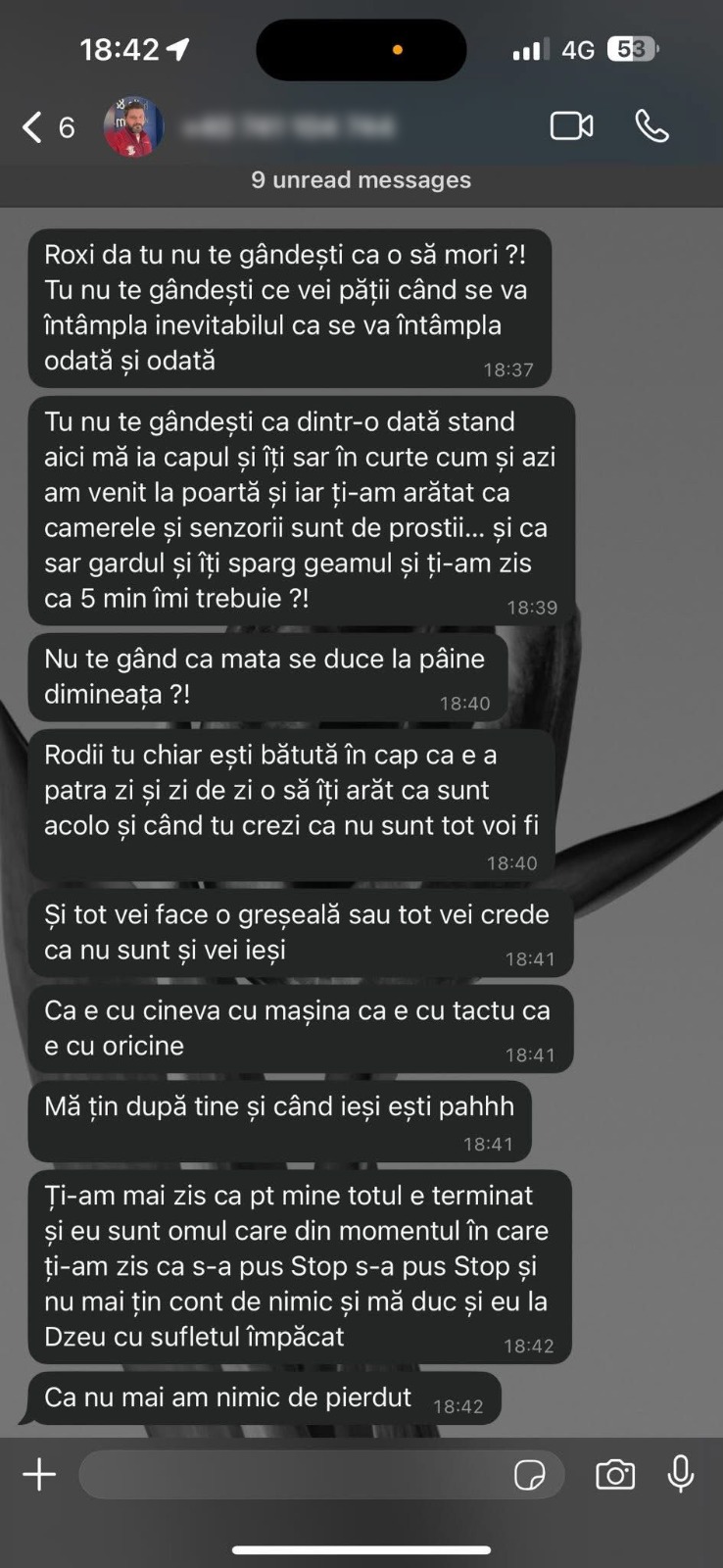The image size is (723, 1568).
Task: Open the contact's profile photo
Action: click(133, 127)
